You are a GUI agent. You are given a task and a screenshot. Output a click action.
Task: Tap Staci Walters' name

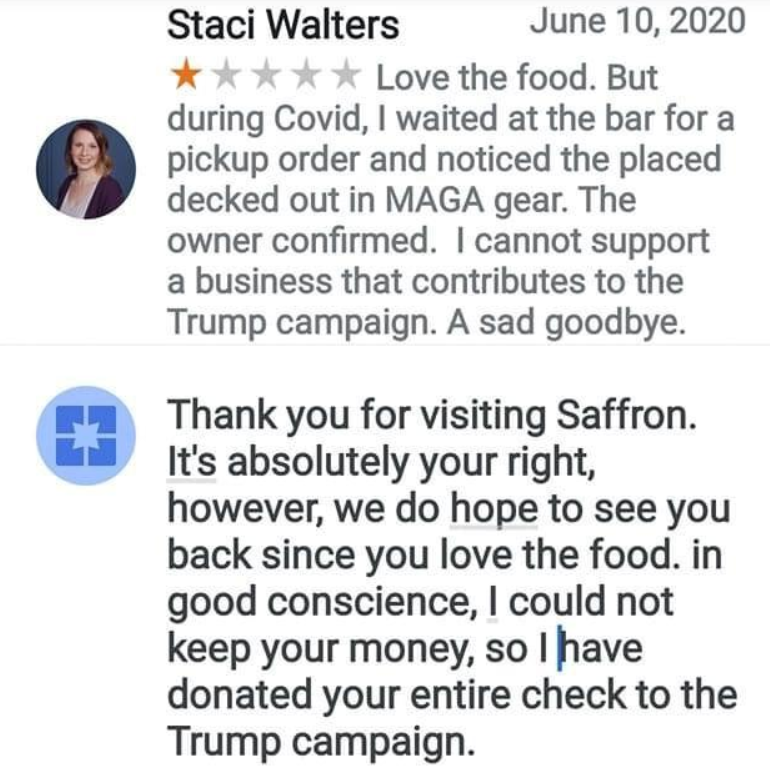[x=283, y=25]
